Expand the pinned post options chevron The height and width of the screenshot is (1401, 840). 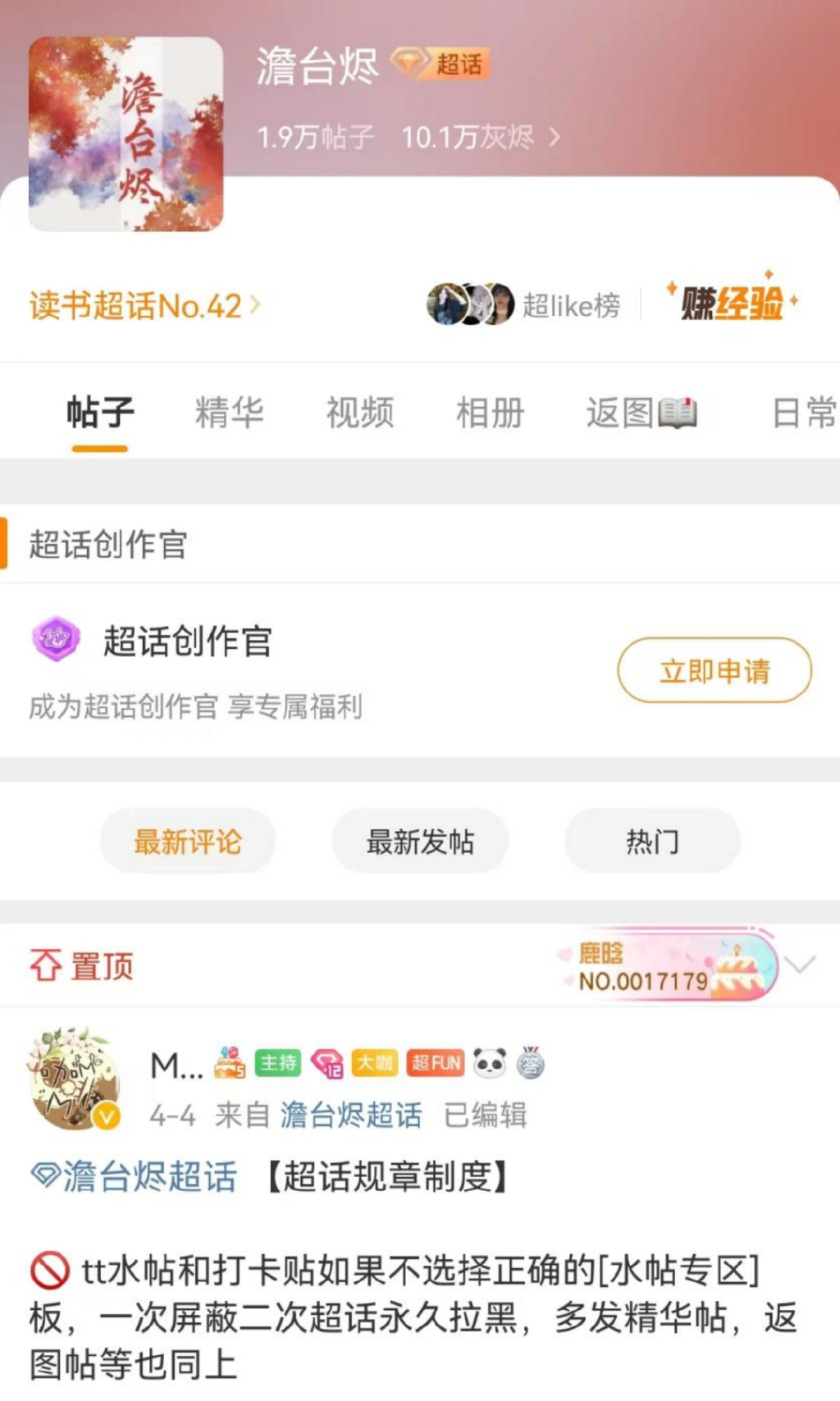(x=800, y=964)
